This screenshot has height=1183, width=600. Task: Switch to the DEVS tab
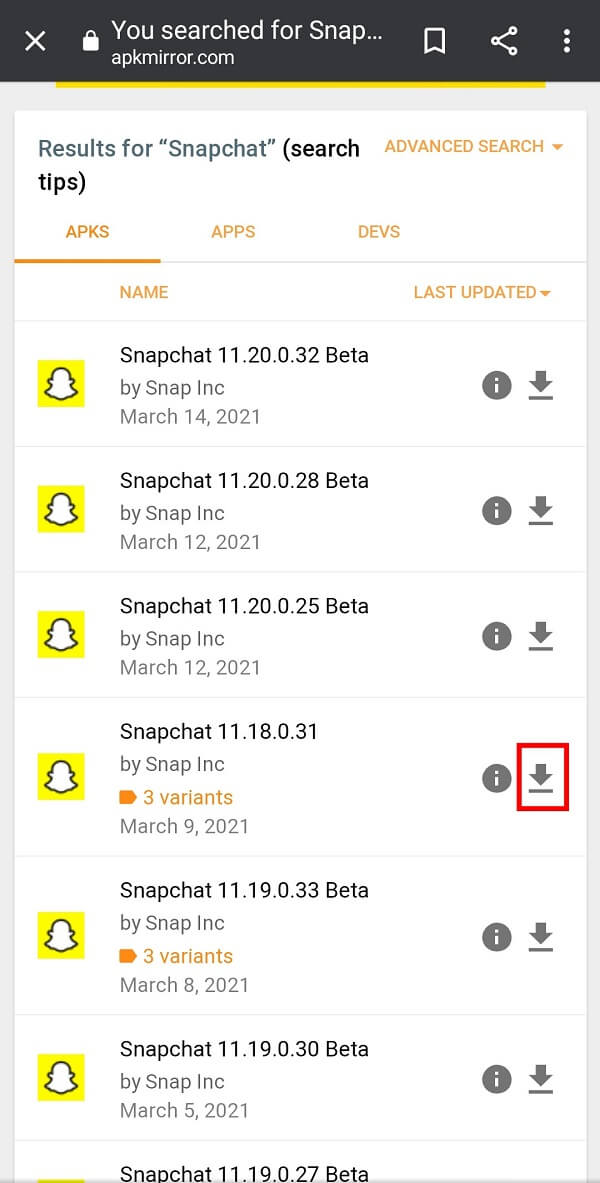coord(378,231)
